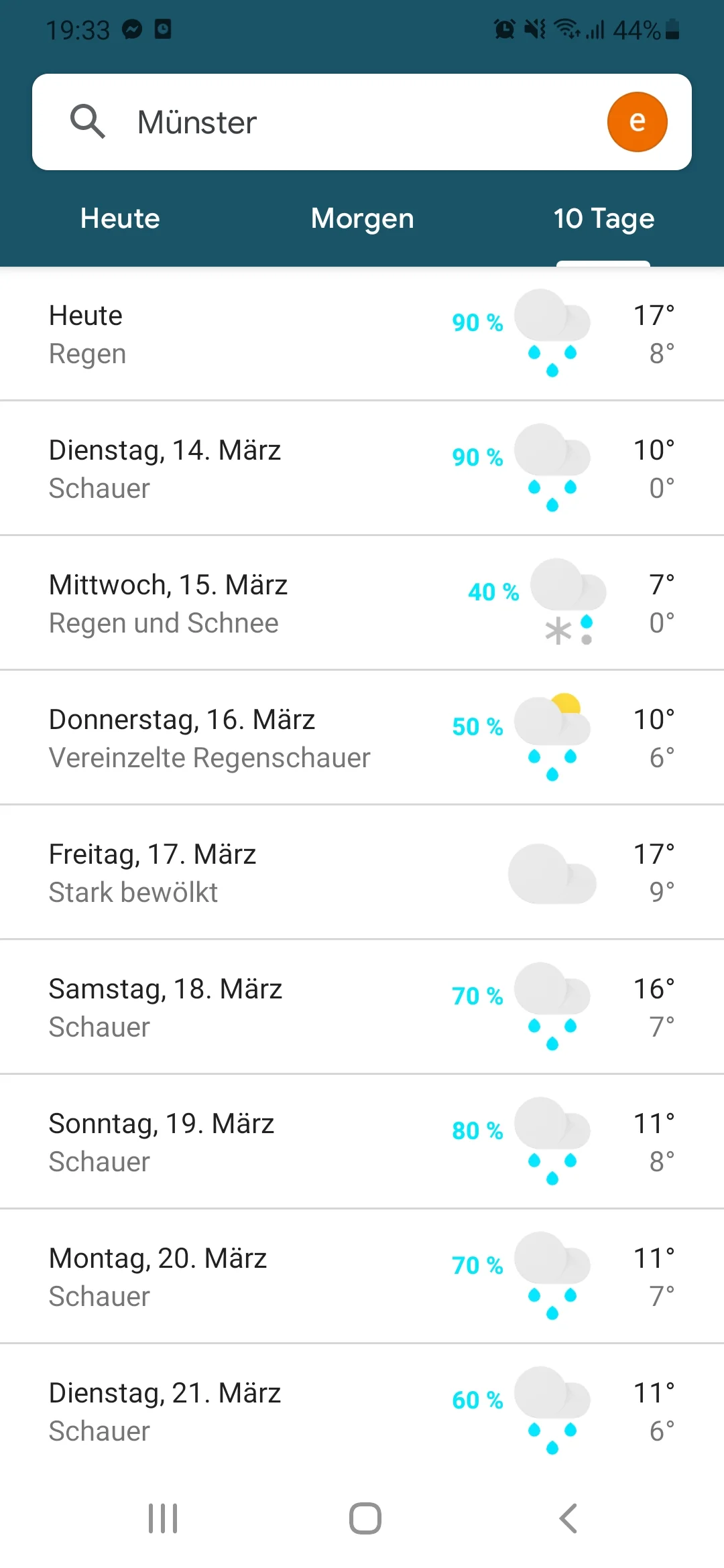Viewport: 724px width, 1568px height.
Task: Open Montag, 20. März forecast
Action: coord(362,1277)
